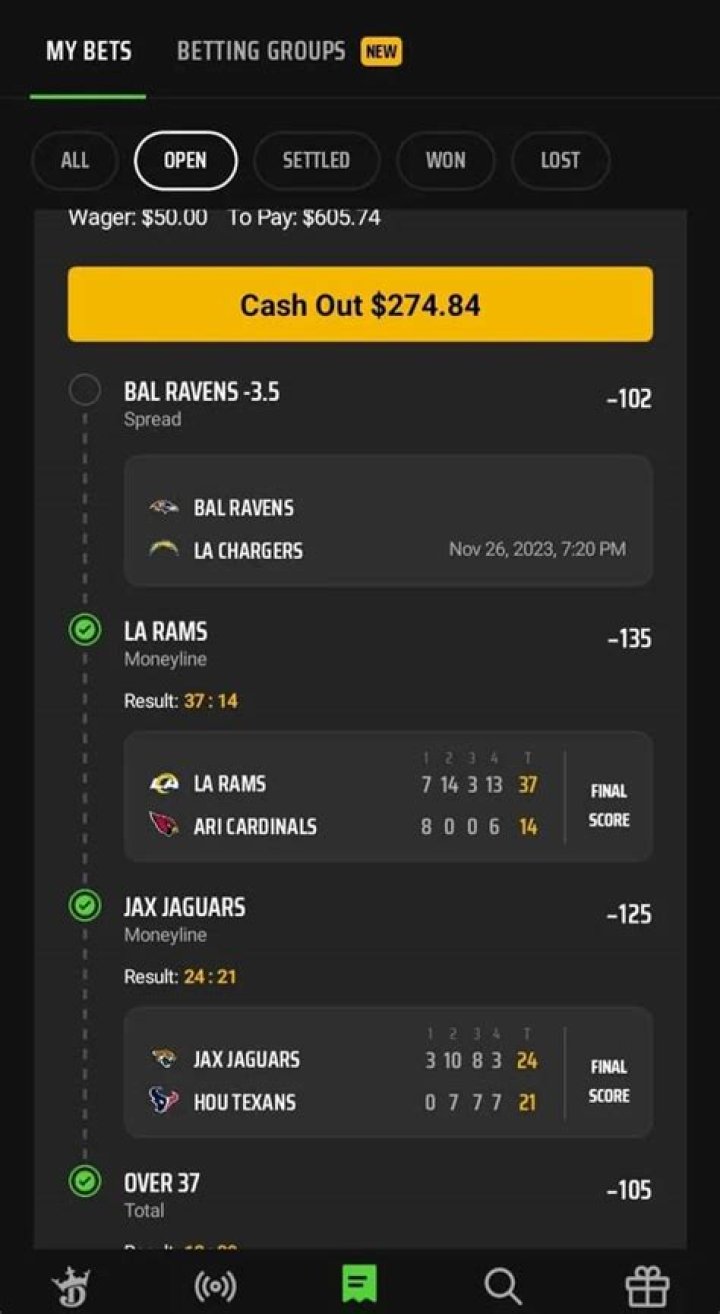Show only Lost bets
720x1314 pixels.
[559, 160]
